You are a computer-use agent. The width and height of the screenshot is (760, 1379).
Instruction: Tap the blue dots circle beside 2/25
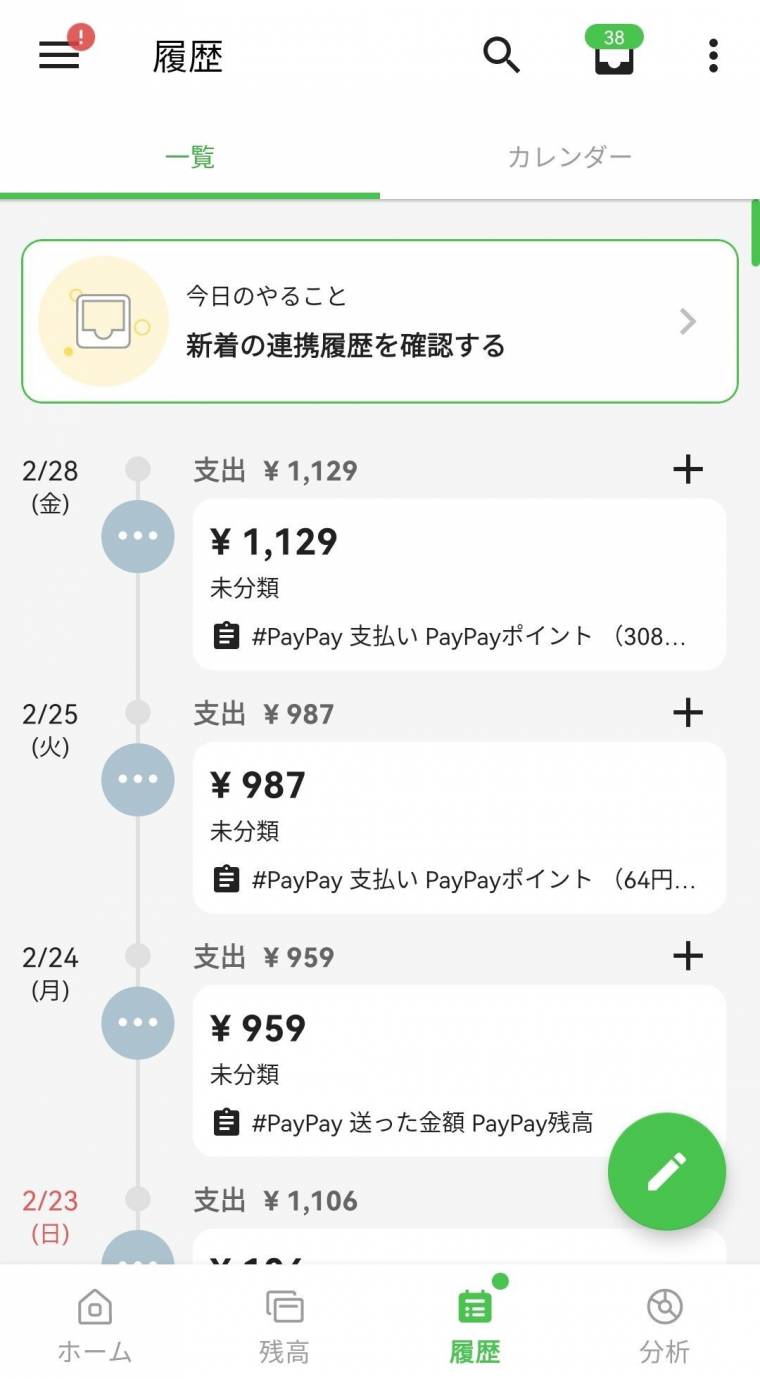[137, 779]
